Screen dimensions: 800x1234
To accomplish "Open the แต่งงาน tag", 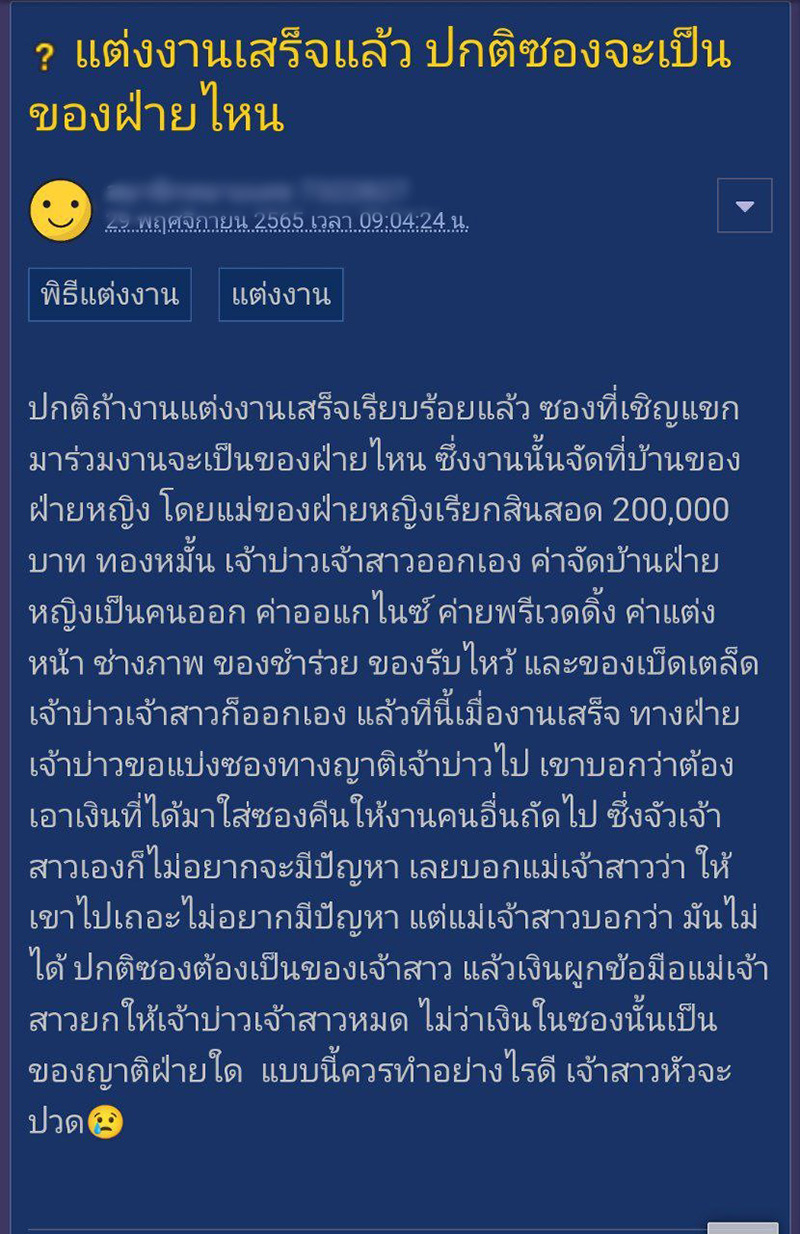I will [283, 296].
